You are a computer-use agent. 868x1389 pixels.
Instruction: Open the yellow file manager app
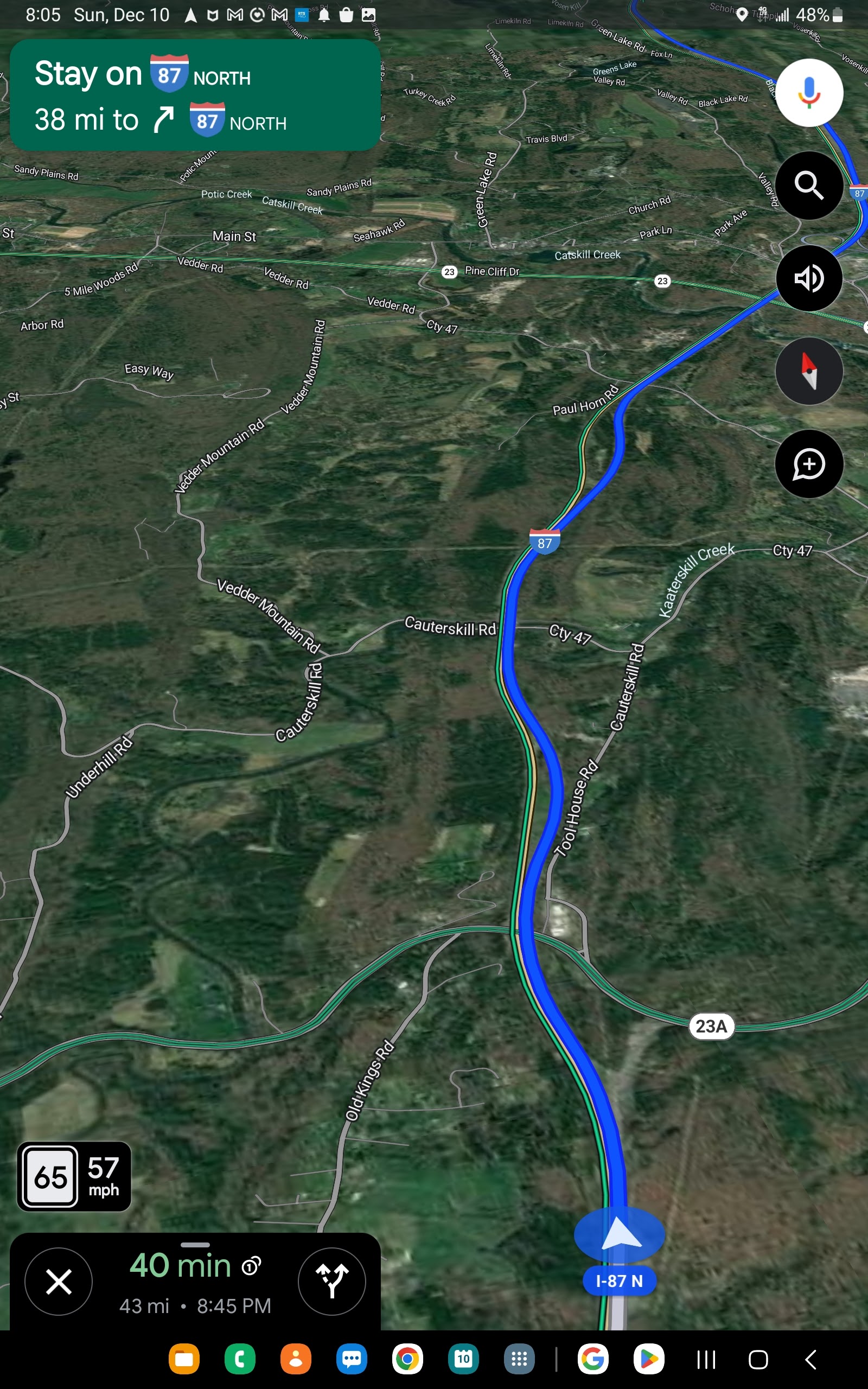click(x=184, y=1359)
